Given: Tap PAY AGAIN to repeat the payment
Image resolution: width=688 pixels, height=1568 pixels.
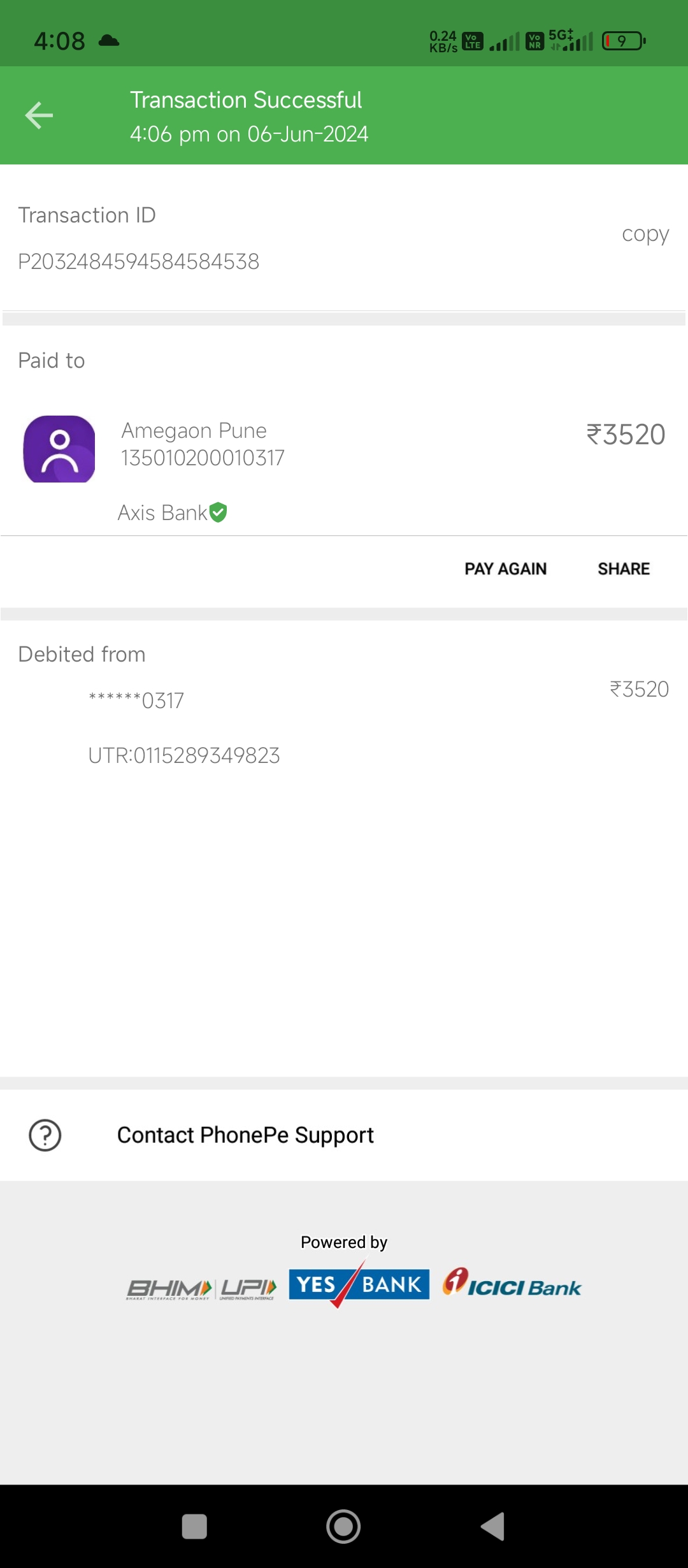Looking at the screenshot, I should [505, 569].
